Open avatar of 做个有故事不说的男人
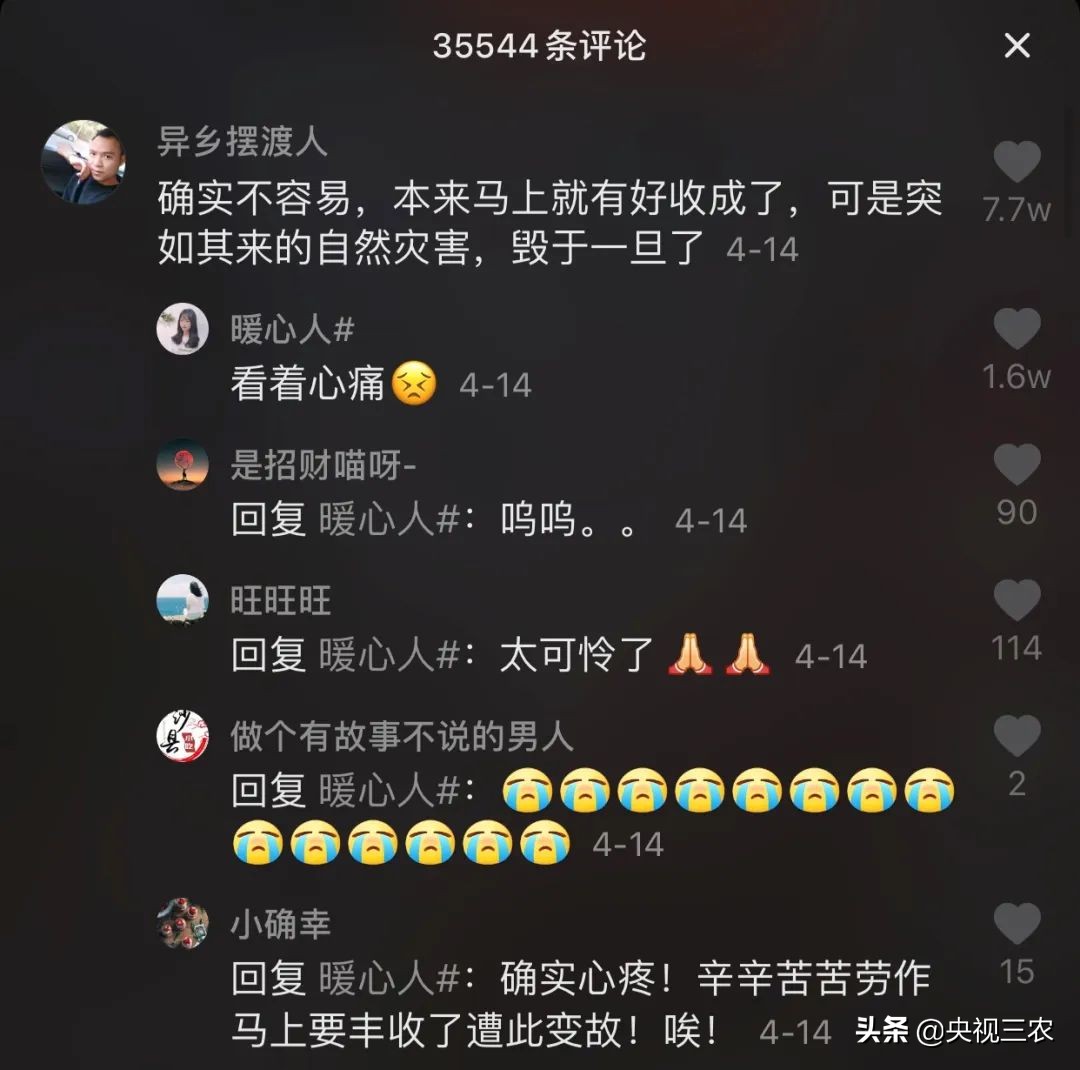 coord(183,737)
